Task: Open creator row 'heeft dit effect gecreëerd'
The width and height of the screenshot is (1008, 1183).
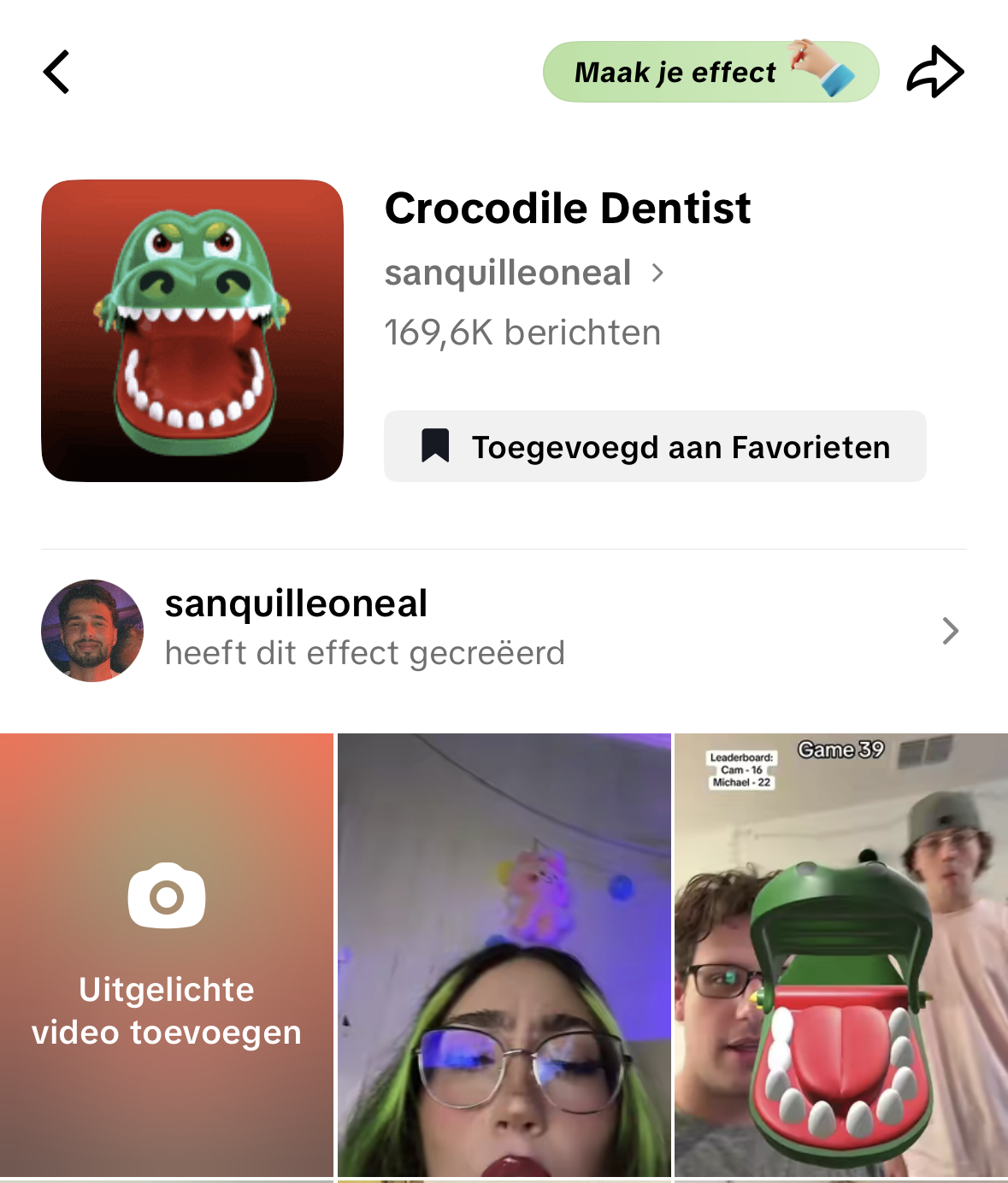Action: pyautogui.click(x=503, y=631)
